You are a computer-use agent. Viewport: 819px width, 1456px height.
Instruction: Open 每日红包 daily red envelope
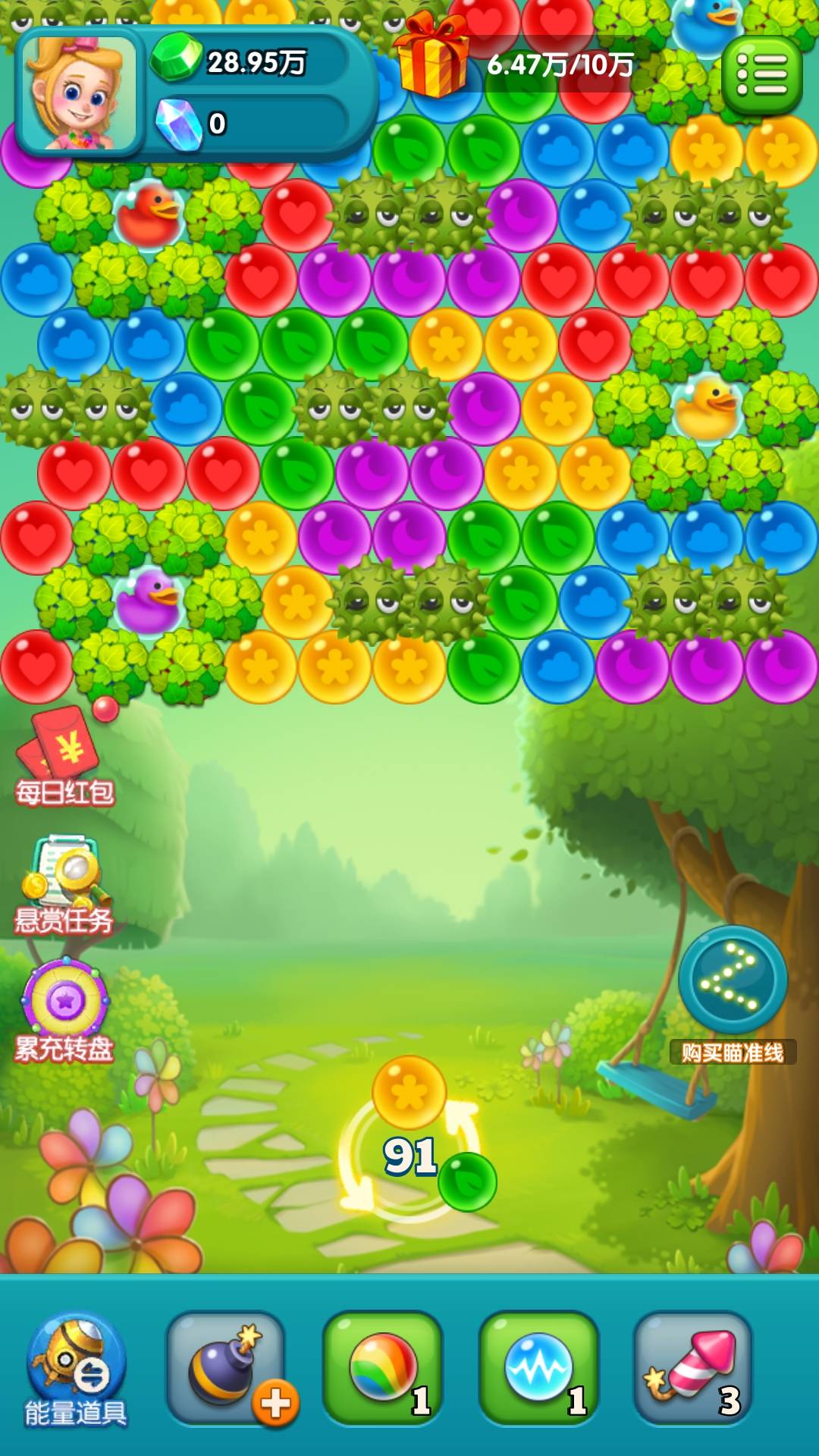point(64,758)
